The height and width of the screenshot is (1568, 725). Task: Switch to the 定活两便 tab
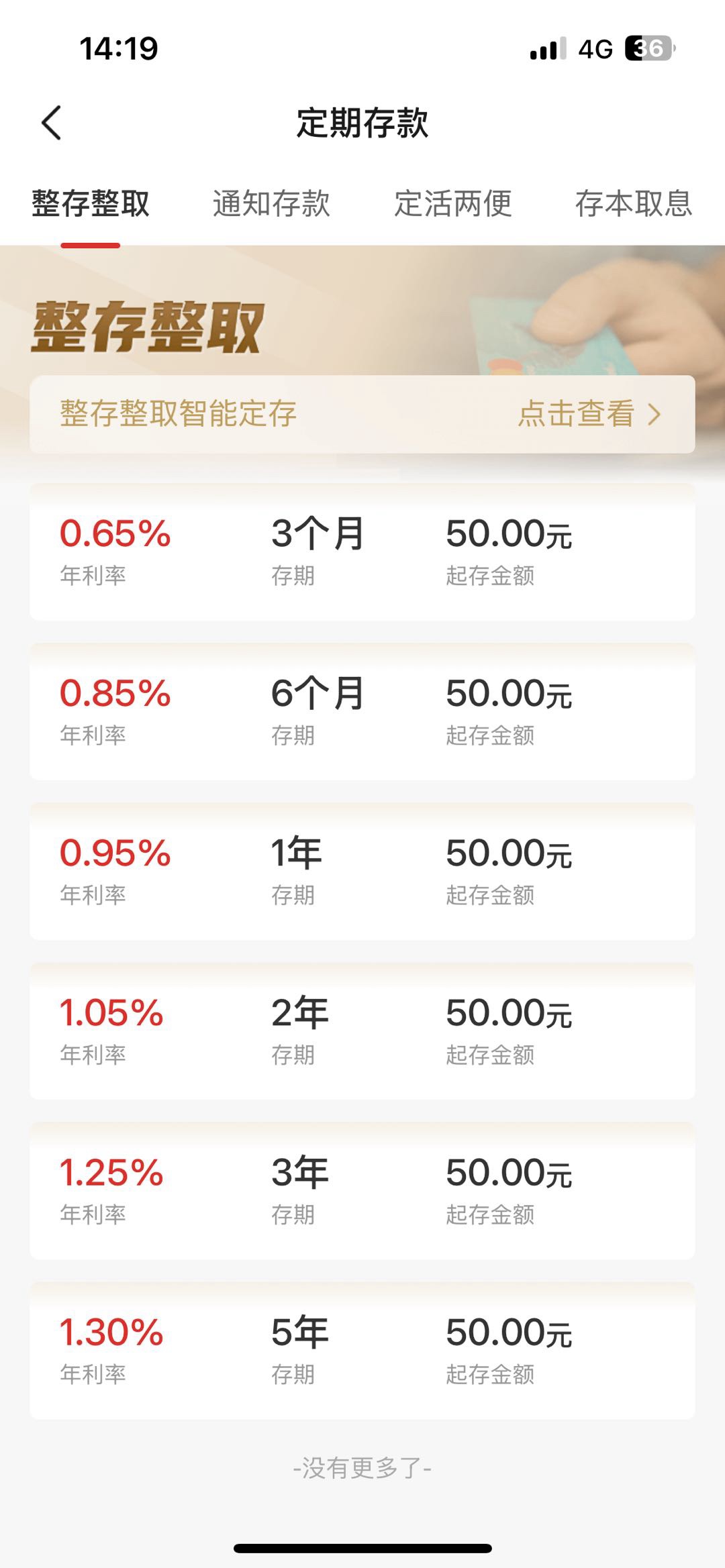pyautogui.click(x=453, y=203)
